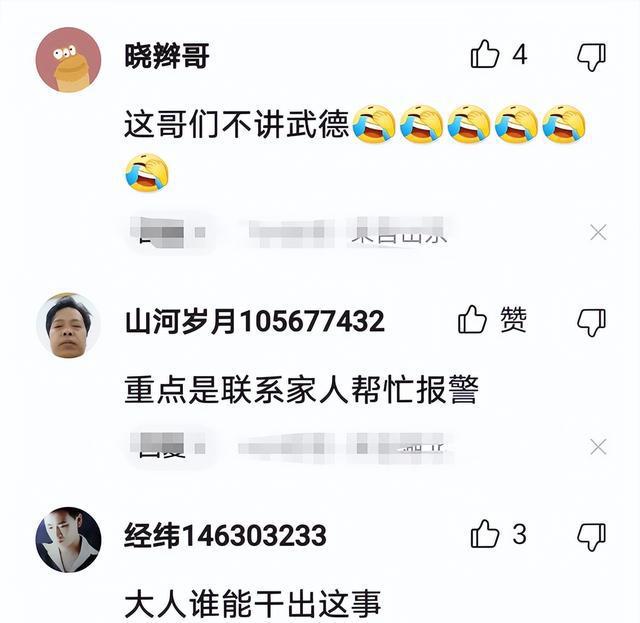Dislike 晓辫哥's comment

[x=592, y=56]
